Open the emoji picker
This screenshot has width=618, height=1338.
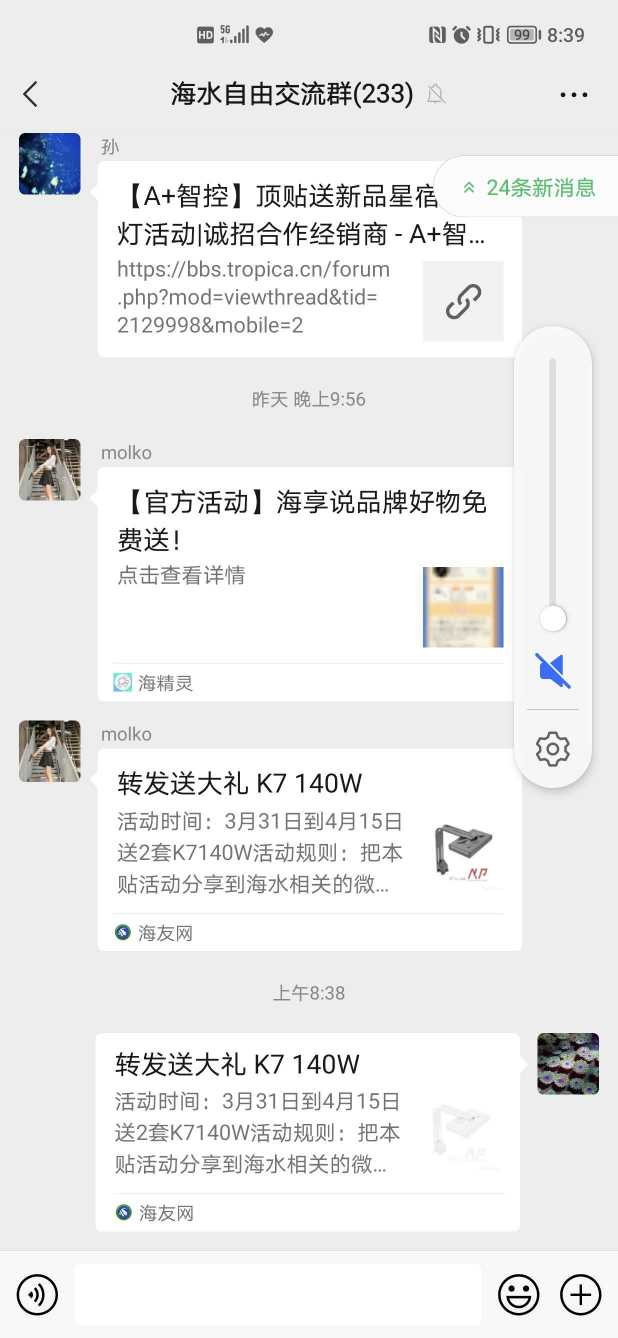[518, 1295]
